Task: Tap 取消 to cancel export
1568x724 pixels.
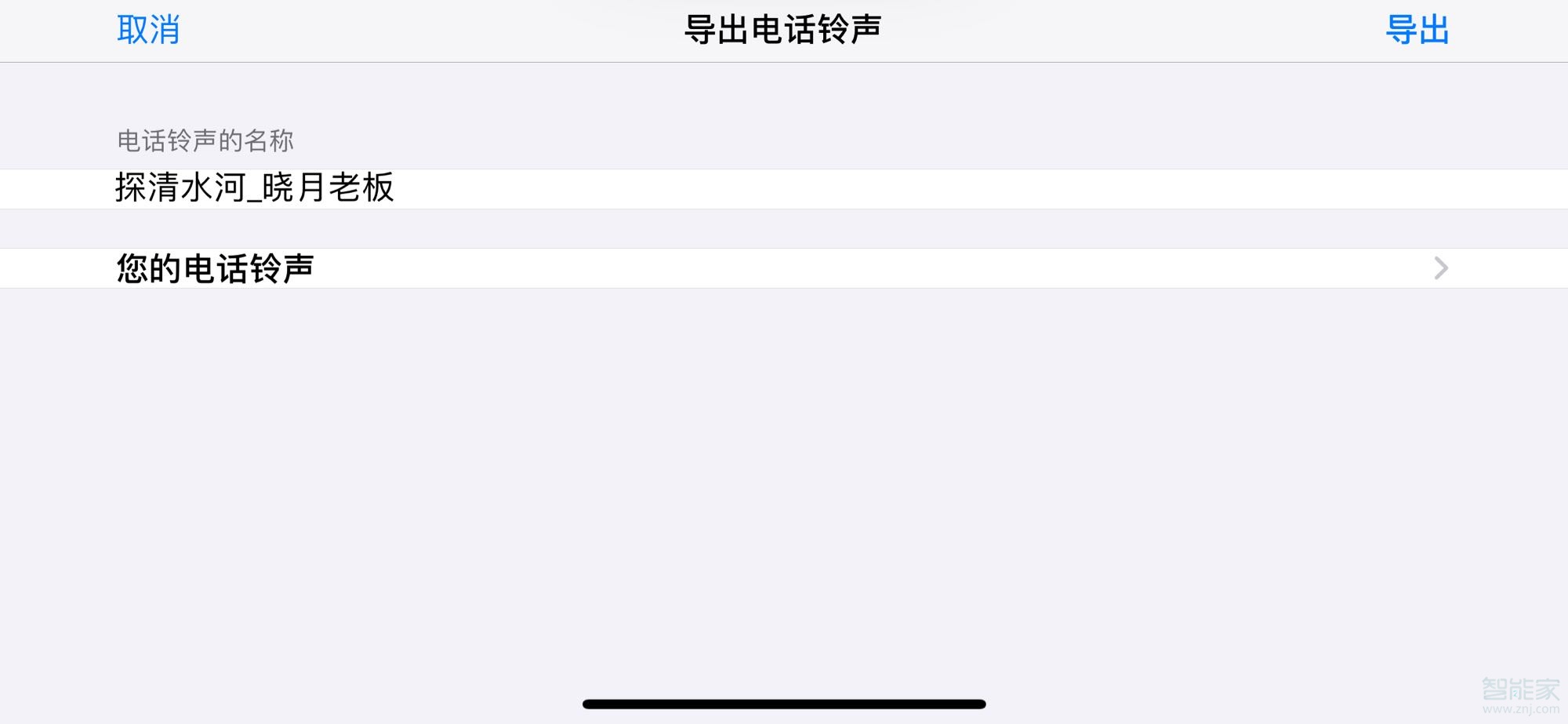Action: pyautogui.click(x=148, y=30)
